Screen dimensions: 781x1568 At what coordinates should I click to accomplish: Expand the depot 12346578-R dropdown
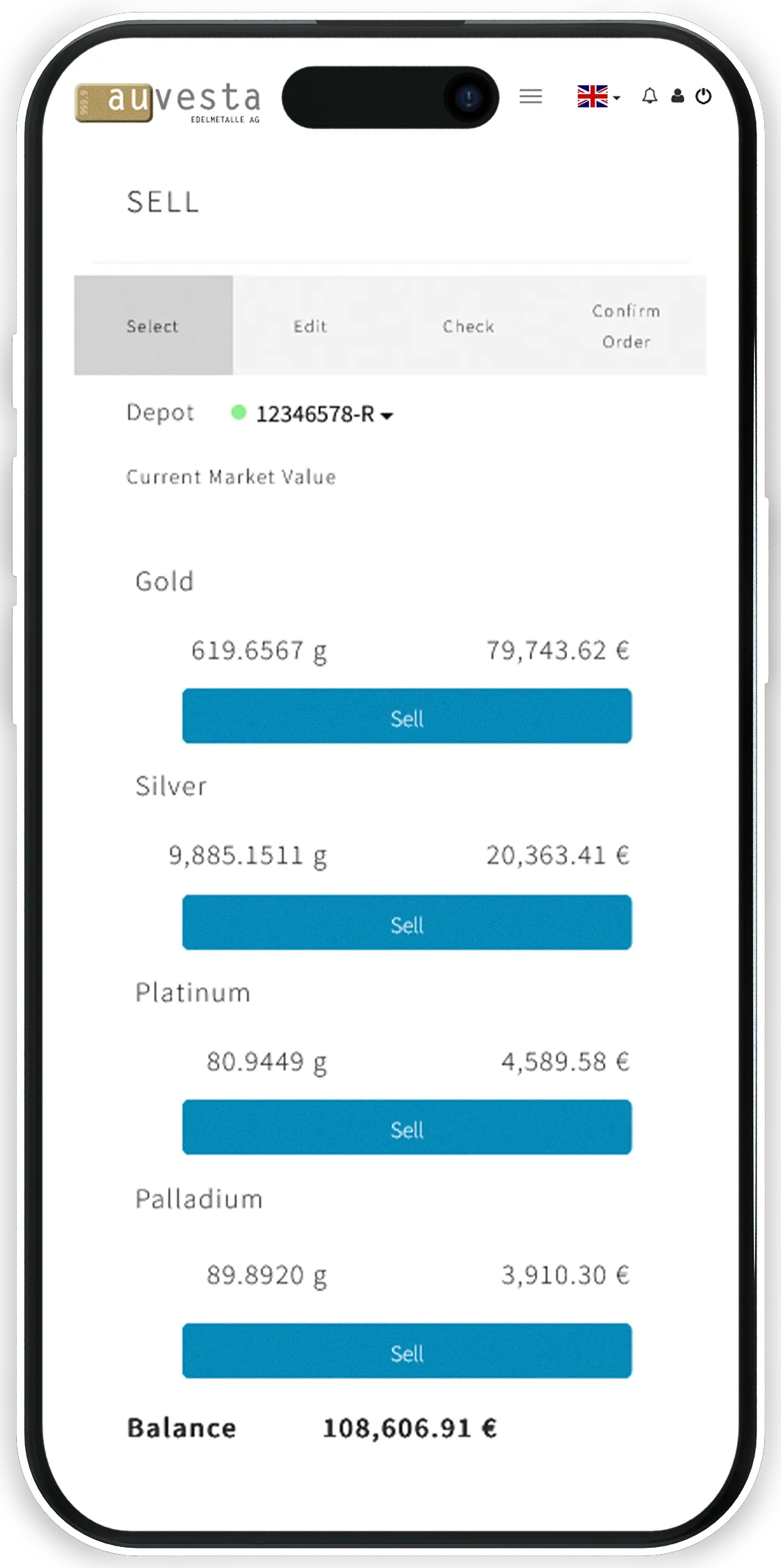tap(325, 415)
